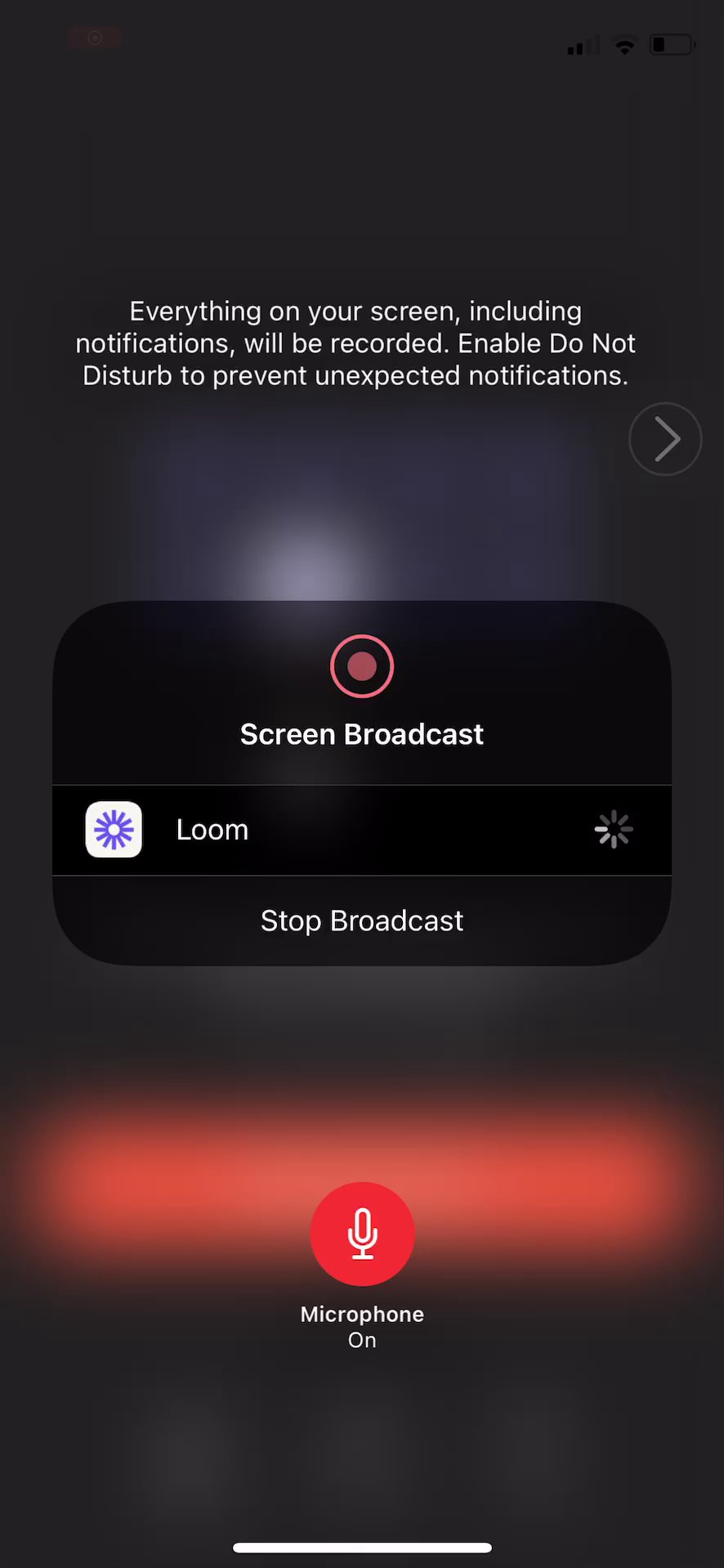Tap the right chevron arrow
Screen dimensions: 724x1568
[665, 439]
